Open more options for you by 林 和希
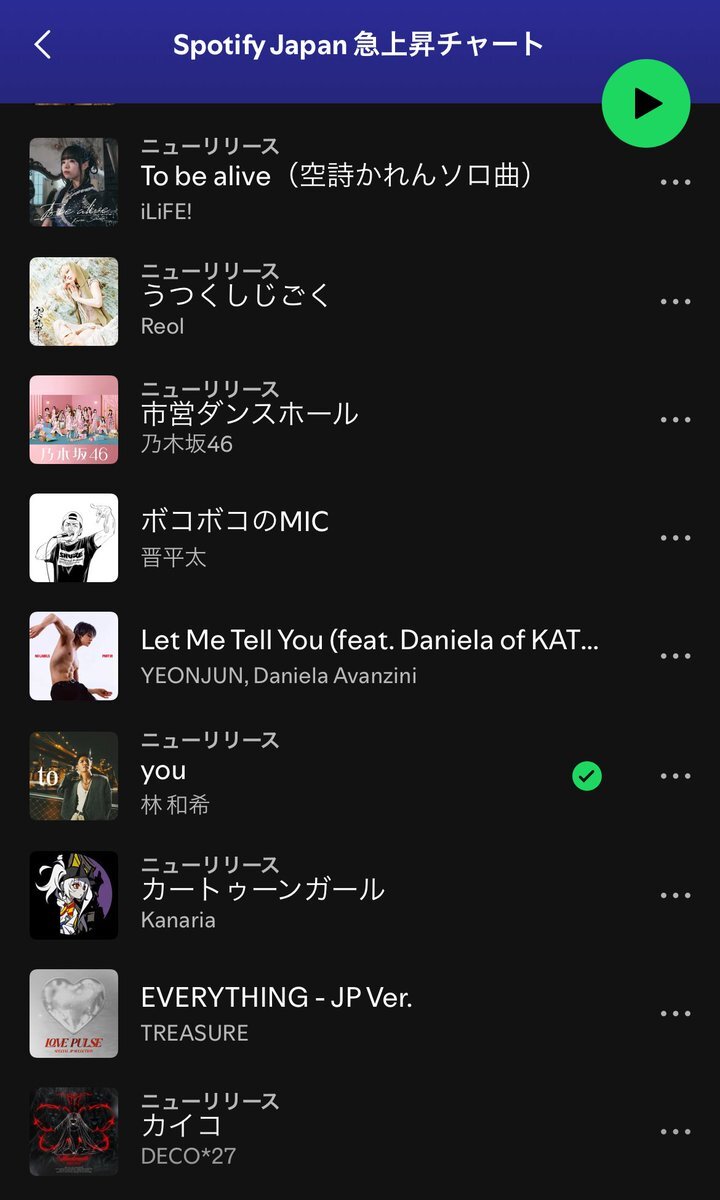This screenshot has width=720, height=1200. 675,776
